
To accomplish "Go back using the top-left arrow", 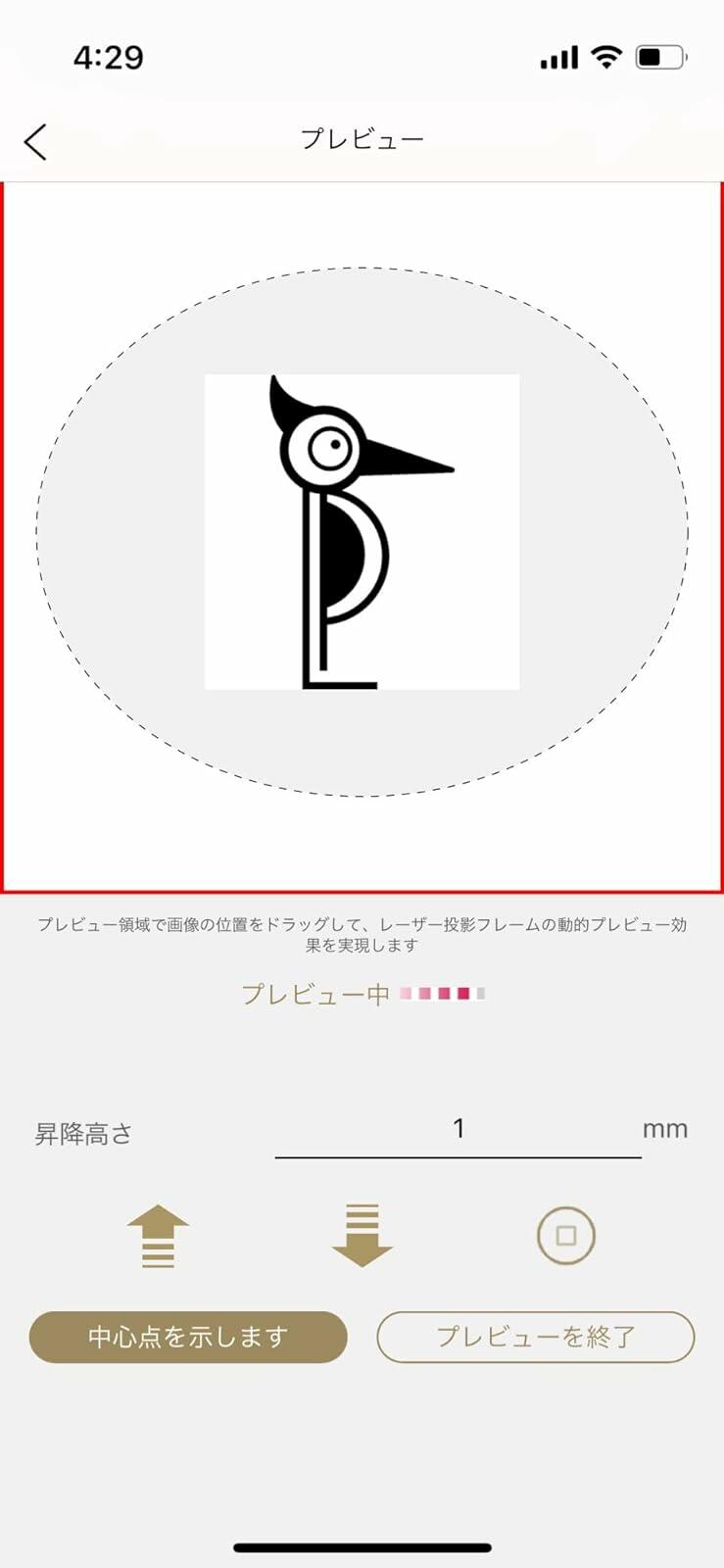I will pyautogui.click(x=35, y=142).
